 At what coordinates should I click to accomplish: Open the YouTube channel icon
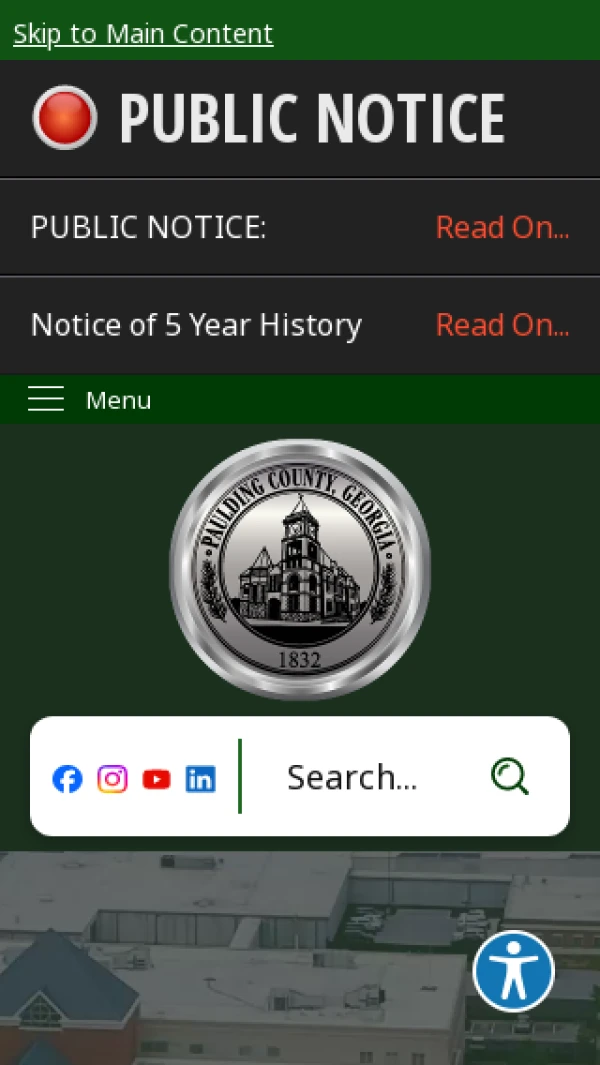point(156,779)
